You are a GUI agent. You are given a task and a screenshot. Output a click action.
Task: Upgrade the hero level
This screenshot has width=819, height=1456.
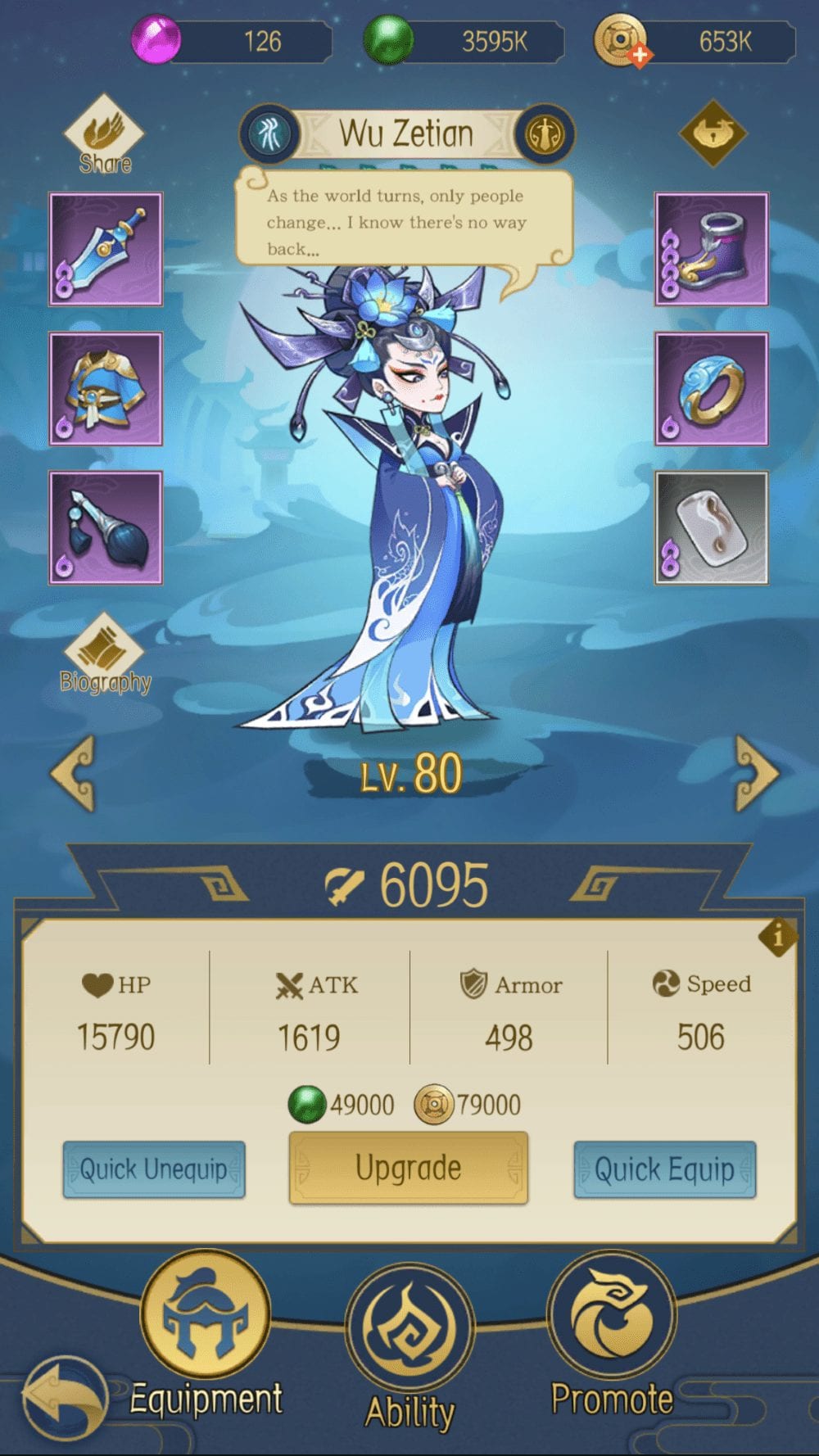408,1168
